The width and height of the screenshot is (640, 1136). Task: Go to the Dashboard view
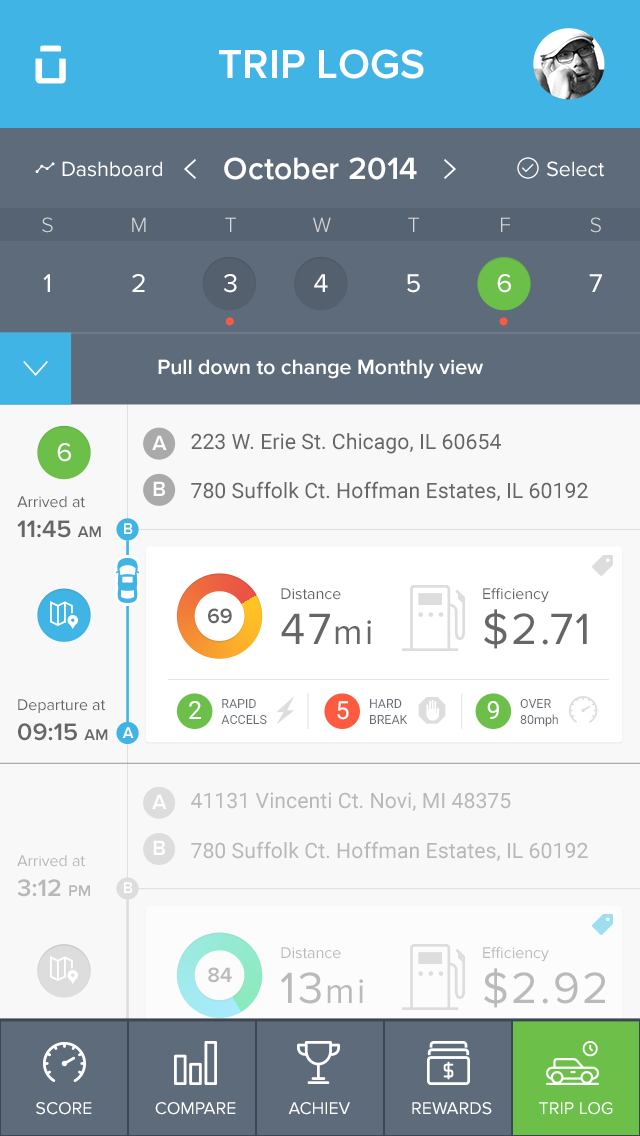coord(99,169)
